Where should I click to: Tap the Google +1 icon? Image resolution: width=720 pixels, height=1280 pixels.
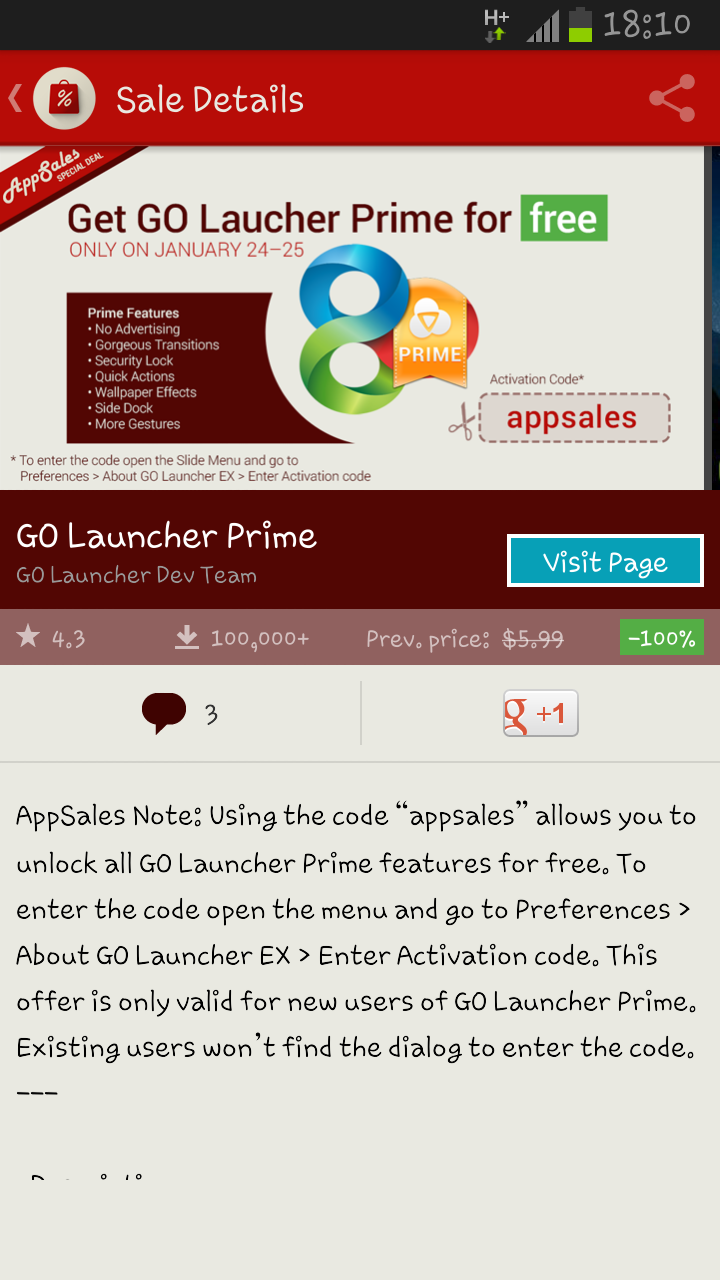[x=540, y=712]
